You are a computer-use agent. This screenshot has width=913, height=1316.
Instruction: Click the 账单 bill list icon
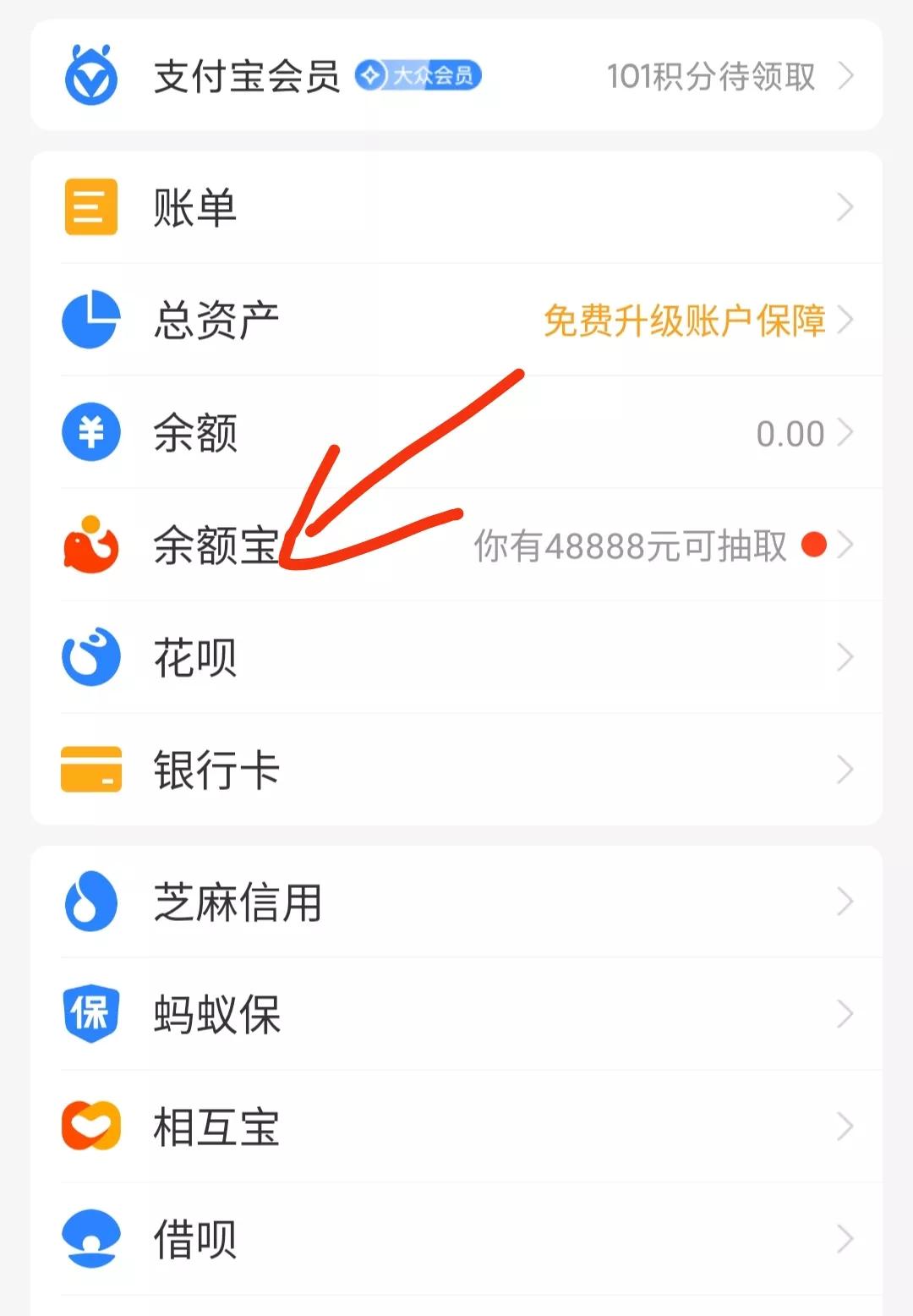[90, 207]
